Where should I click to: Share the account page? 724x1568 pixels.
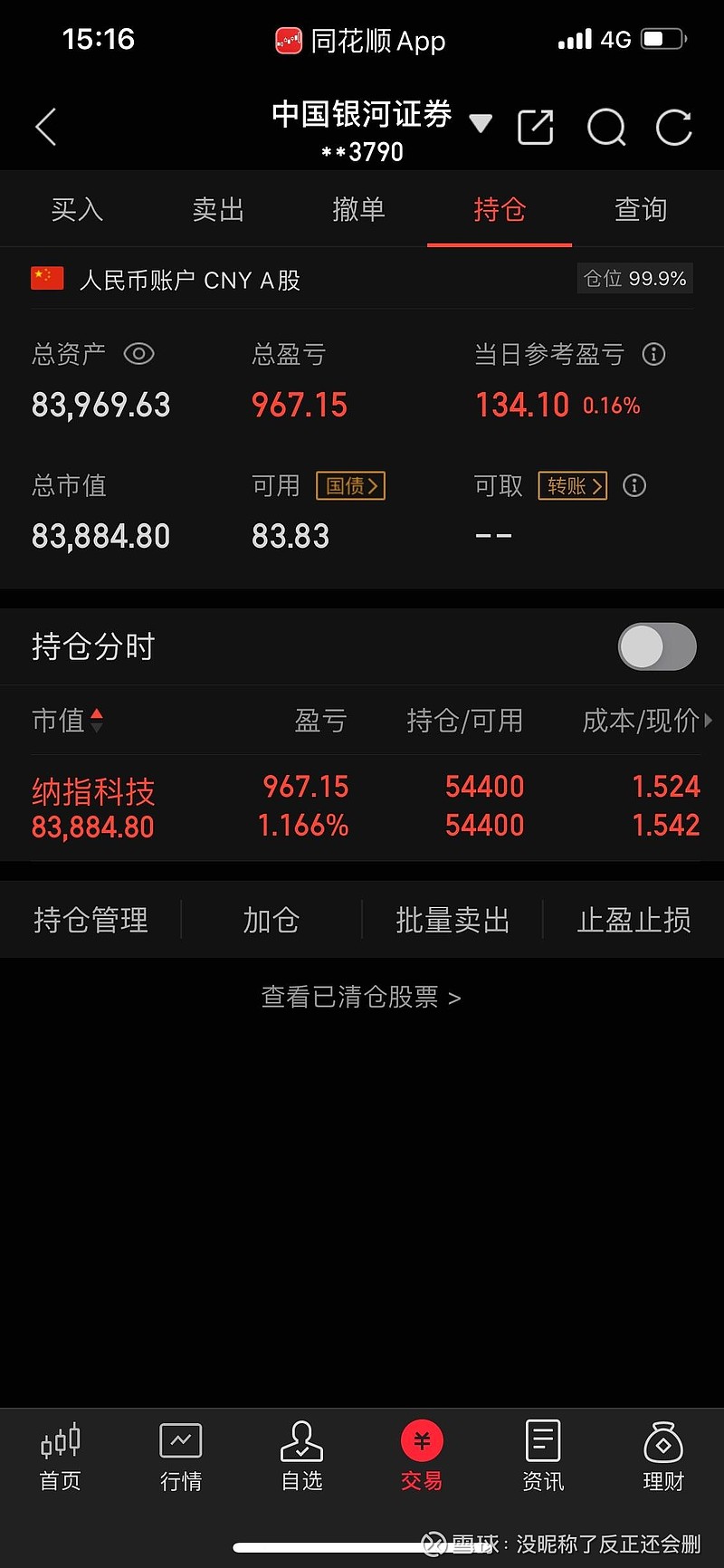(536, 127)
